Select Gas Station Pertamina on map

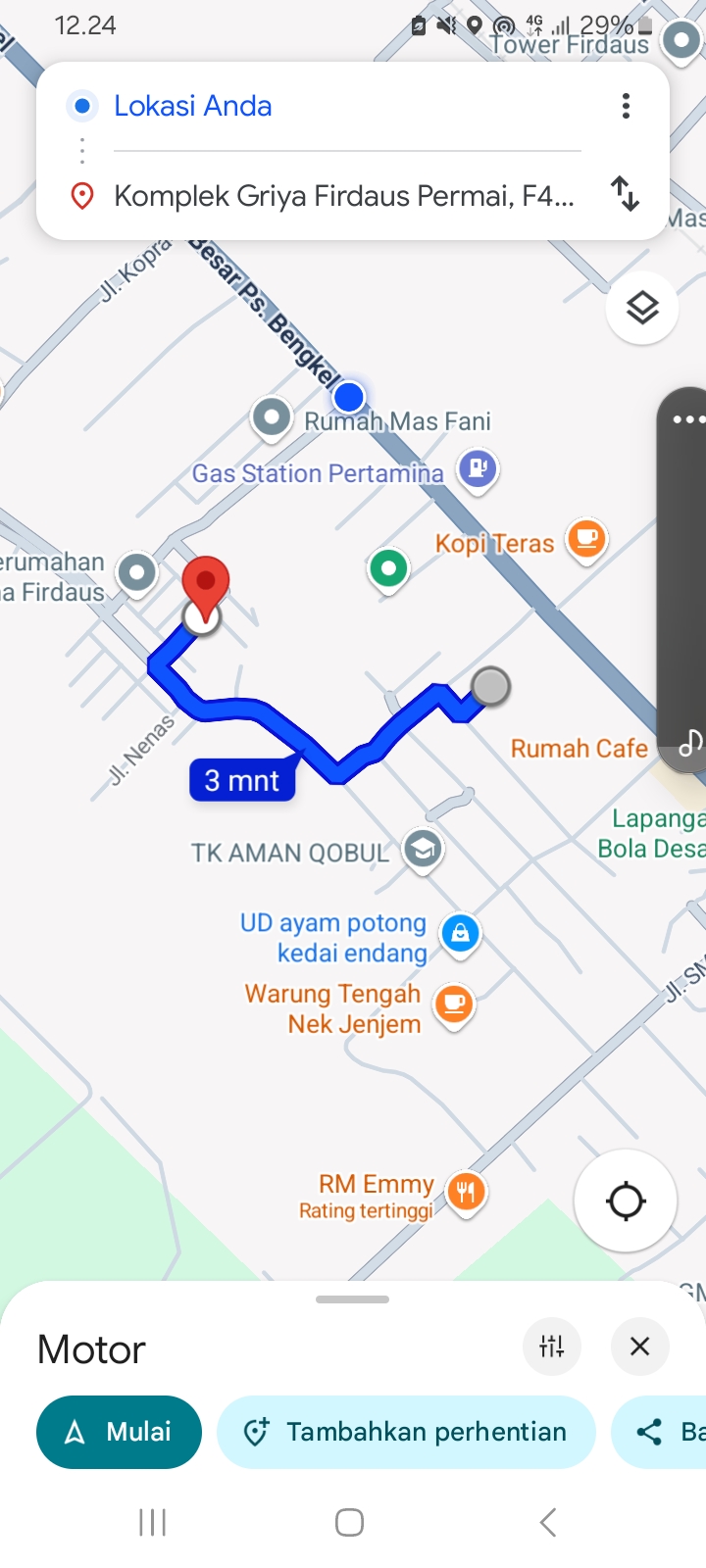[478, 469]
